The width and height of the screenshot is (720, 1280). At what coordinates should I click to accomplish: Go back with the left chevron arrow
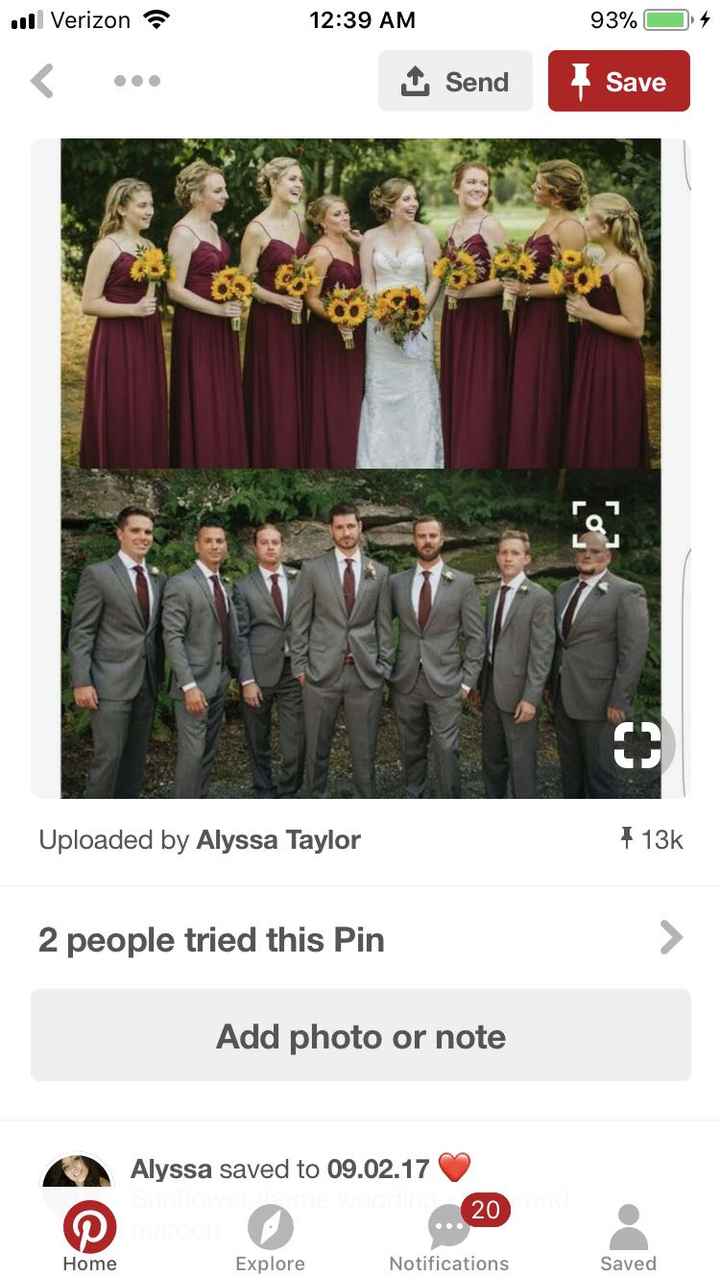pyautogui.click(x=42, y=81)
